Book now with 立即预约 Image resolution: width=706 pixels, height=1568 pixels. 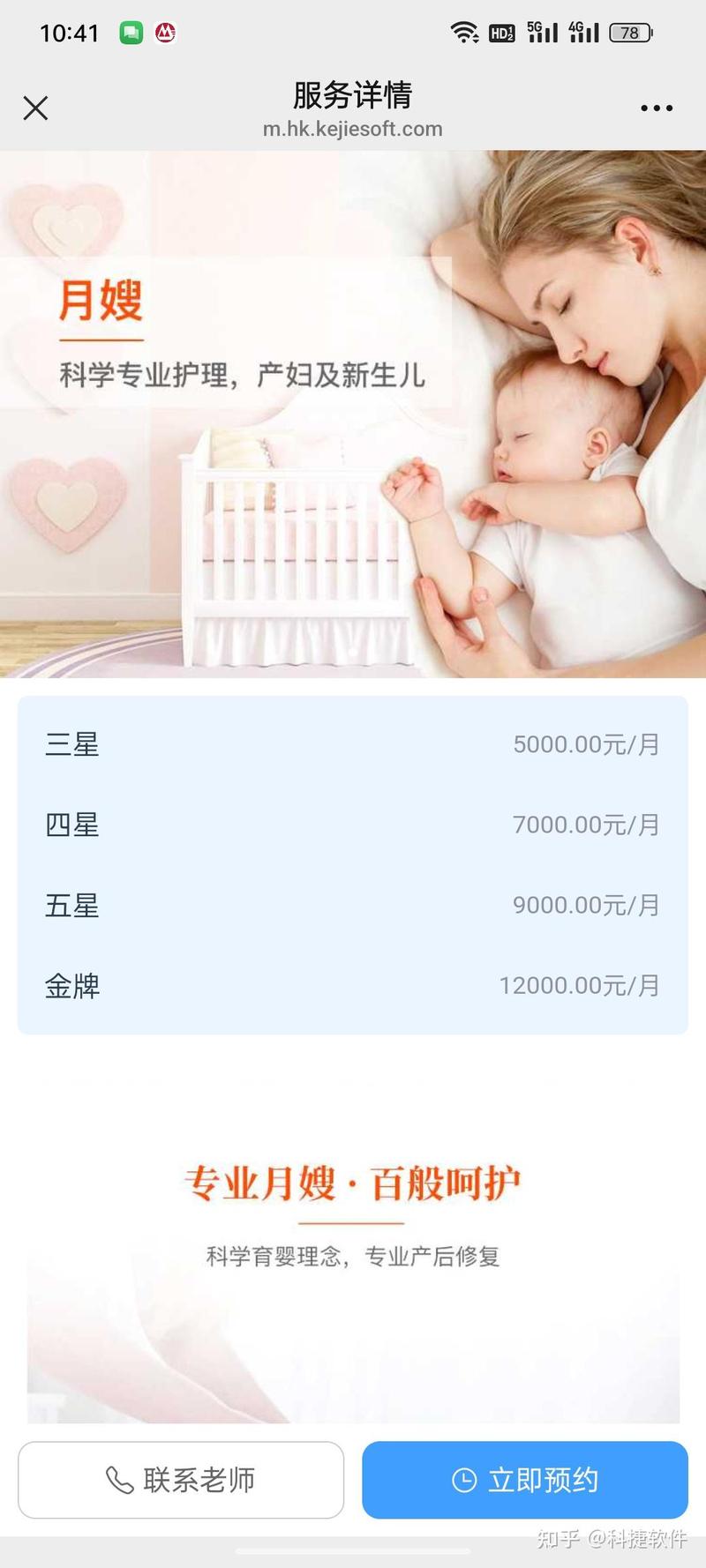tap(525, 1480)
